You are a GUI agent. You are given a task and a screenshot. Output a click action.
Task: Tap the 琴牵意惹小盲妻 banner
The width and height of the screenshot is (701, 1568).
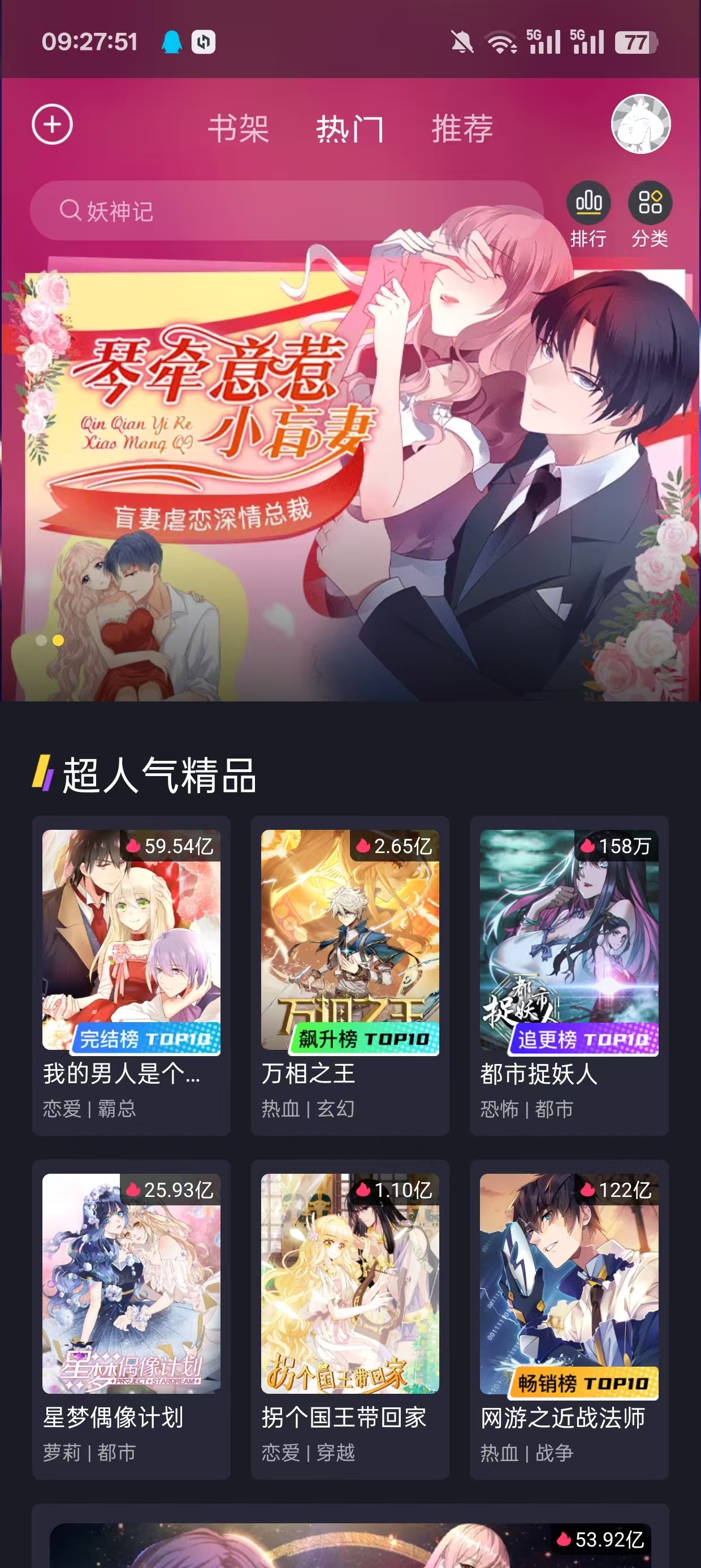coord(350,481)
